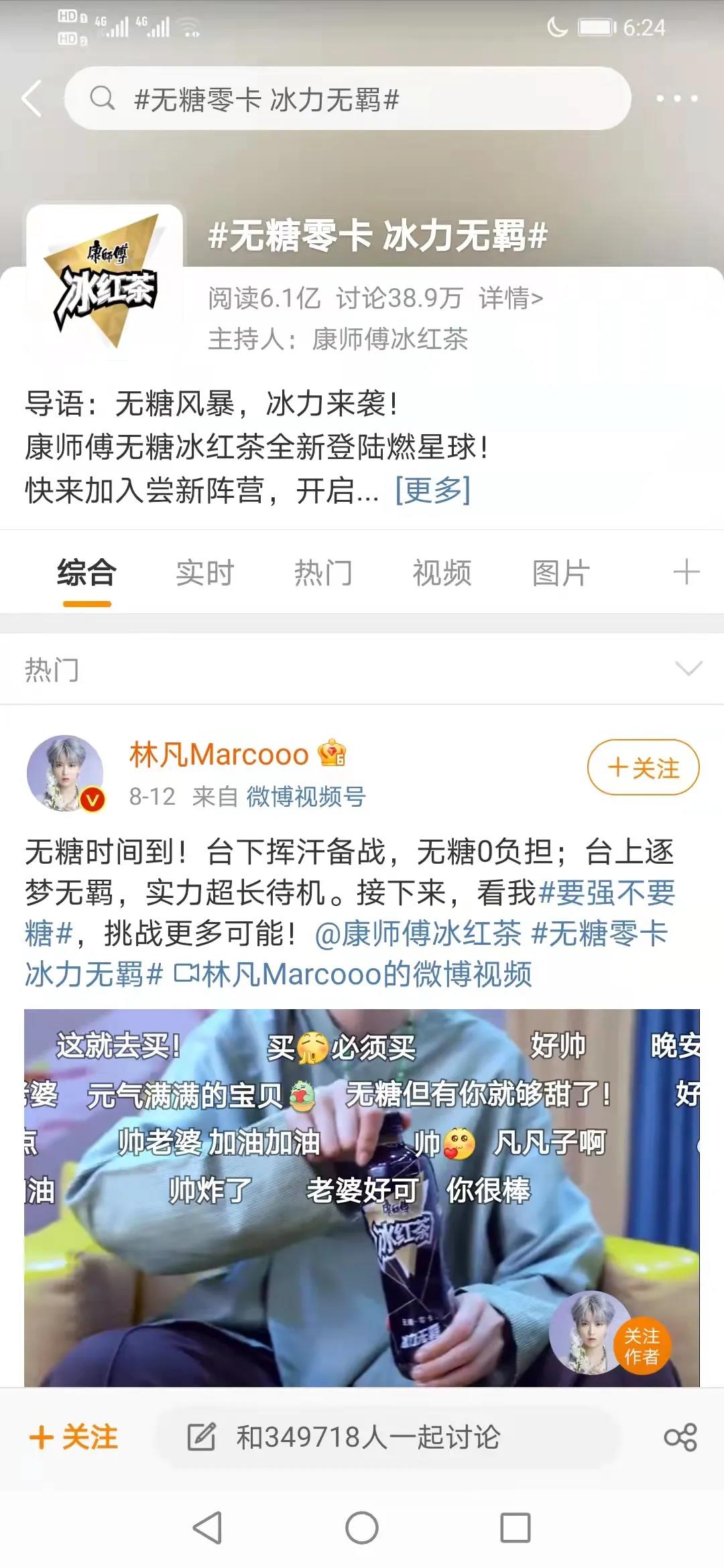Open topic 详情> details link

(511, 298)
